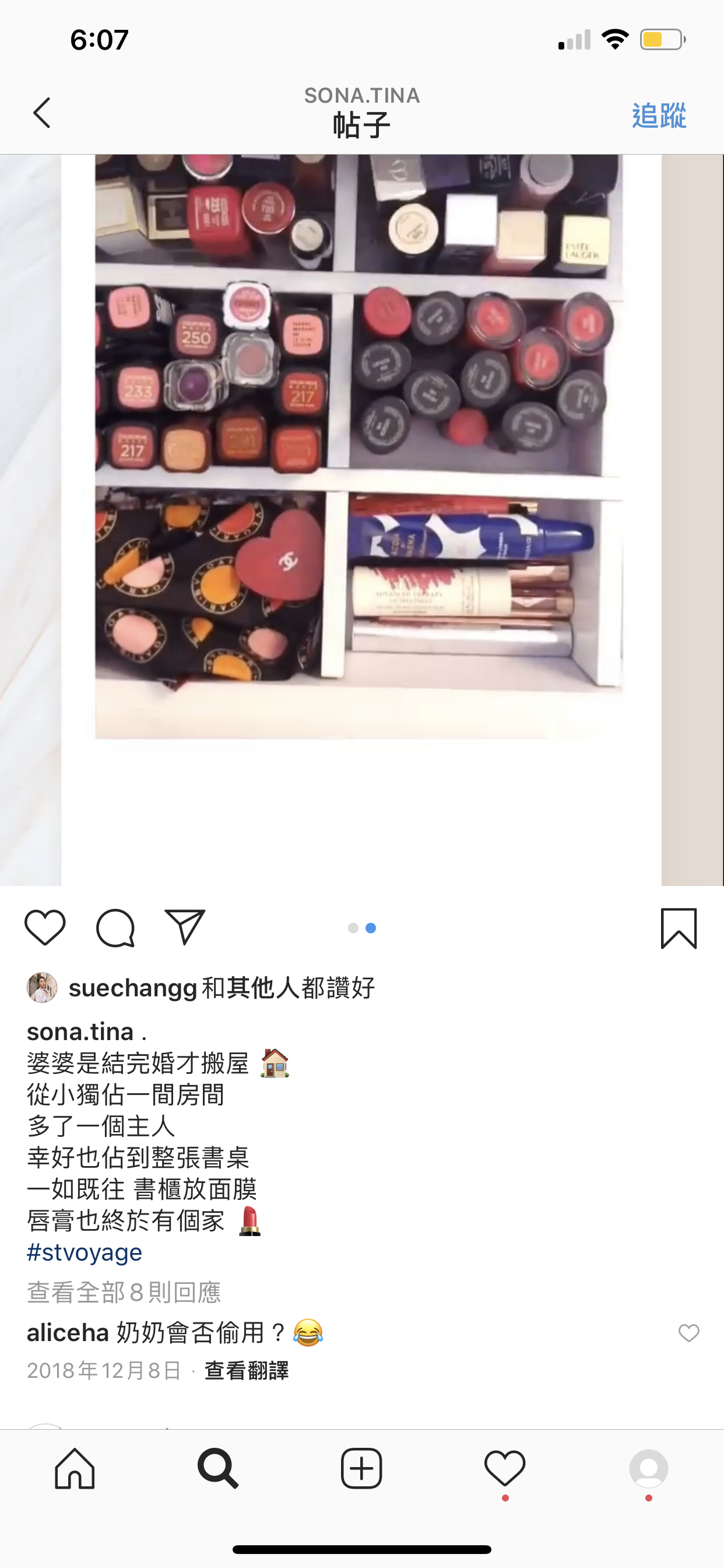Switch to the Search tab
The image size is (724, 1568).
[x=218, y=1468]
